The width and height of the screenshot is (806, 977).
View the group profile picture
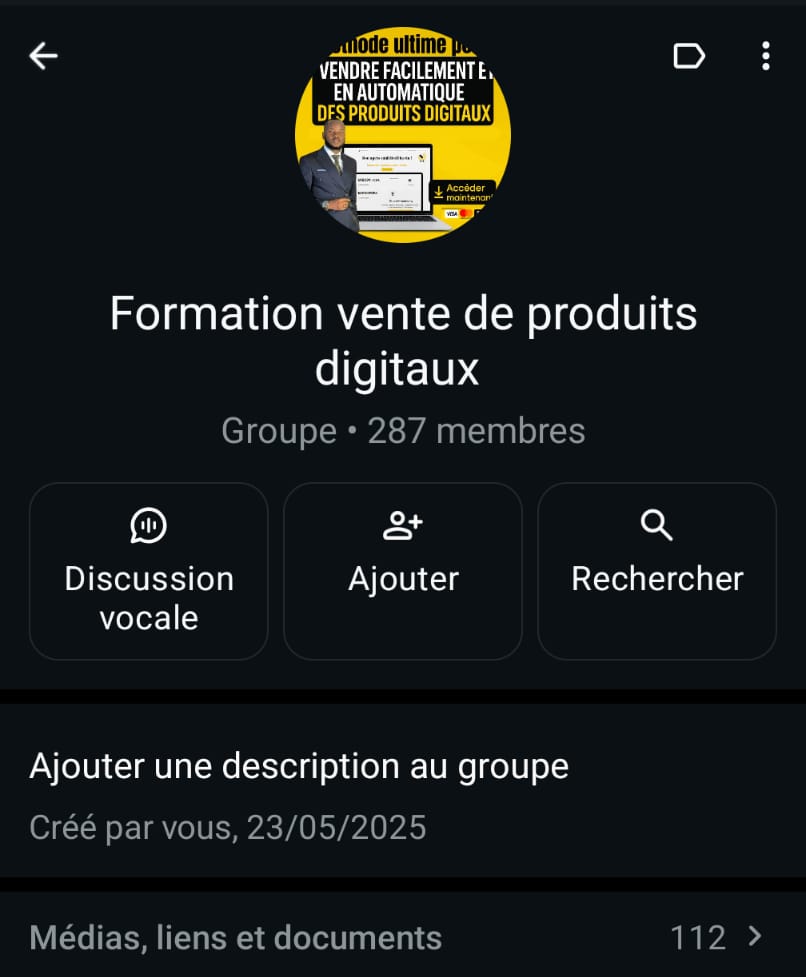click(x=403, y=134)
